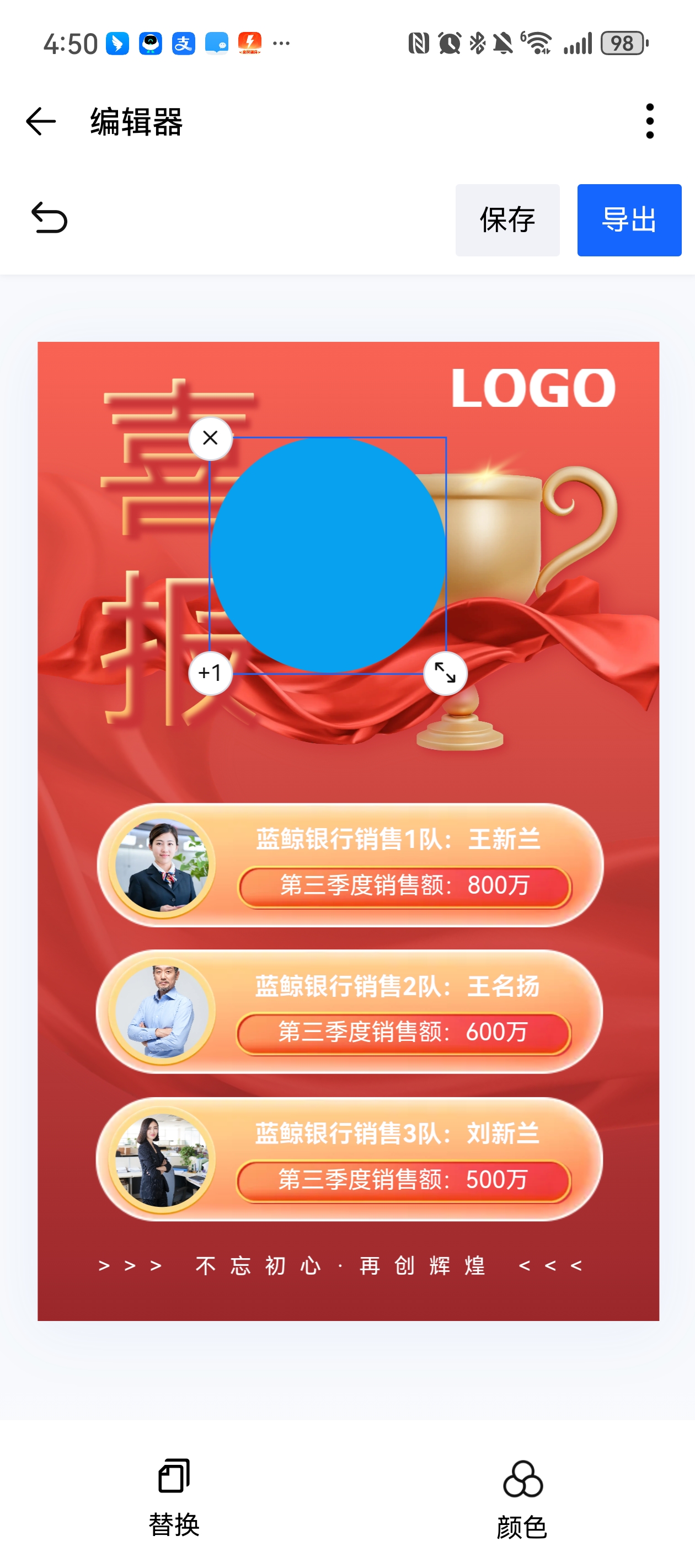Duplicate the circle with +1 handle

pos(210,673)
